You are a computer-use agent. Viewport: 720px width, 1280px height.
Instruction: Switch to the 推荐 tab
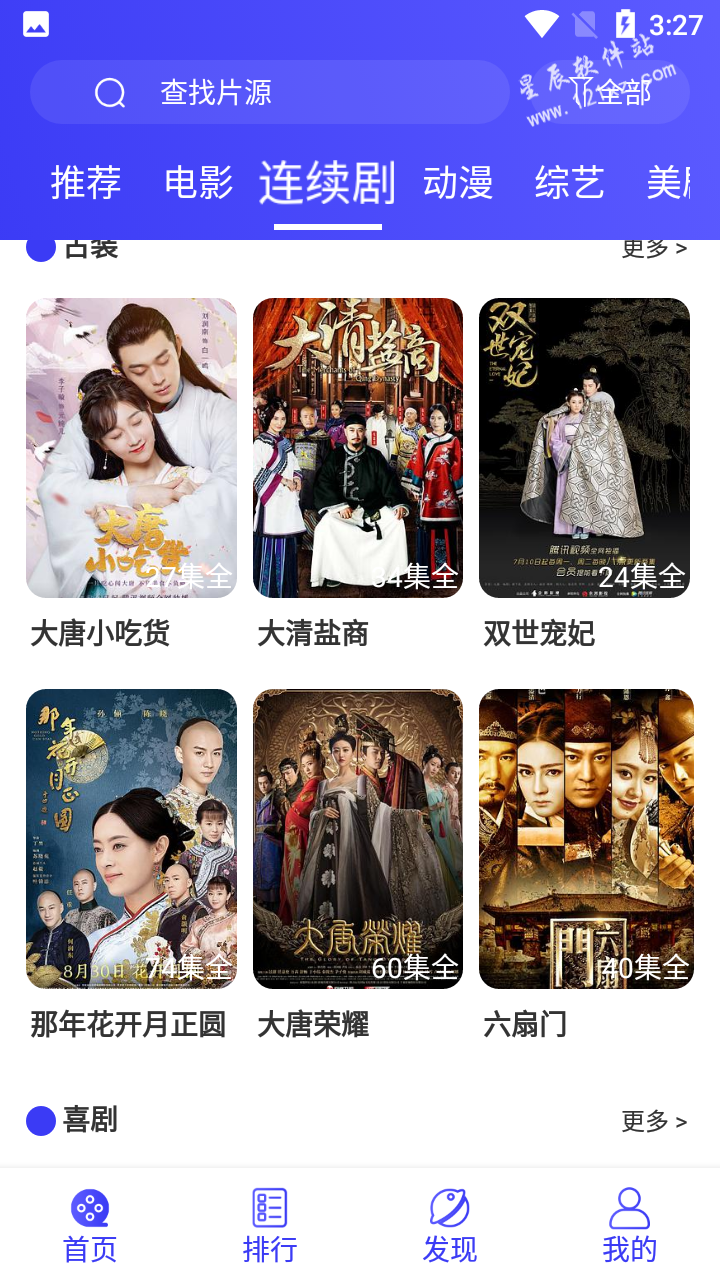tap(86, 183)
